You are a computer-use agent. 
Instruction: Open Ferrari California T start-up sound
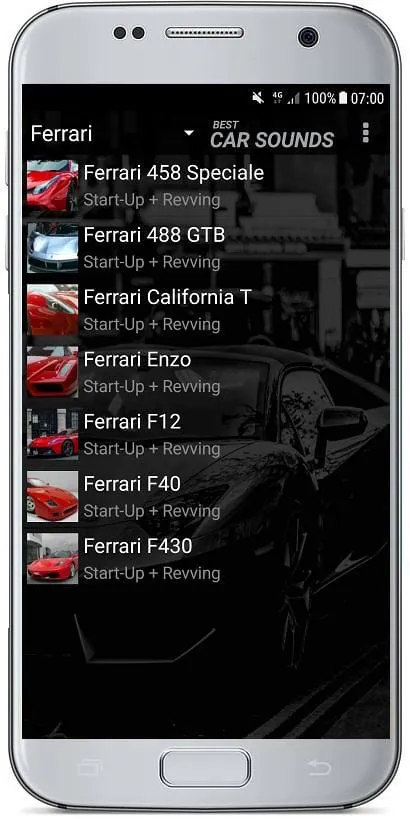206,310
